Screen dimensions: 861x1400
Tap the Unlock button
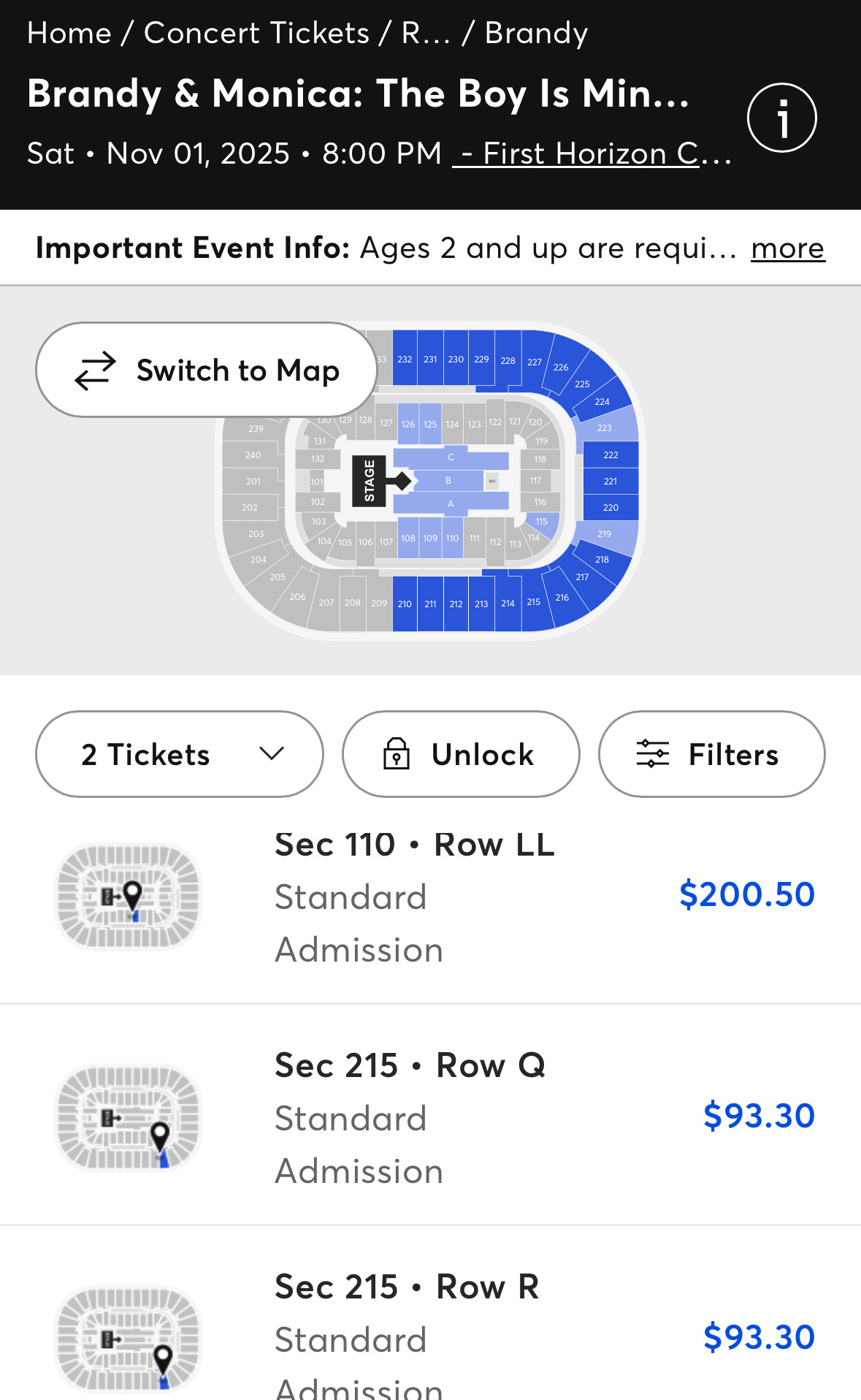click(x=461, y=754)
